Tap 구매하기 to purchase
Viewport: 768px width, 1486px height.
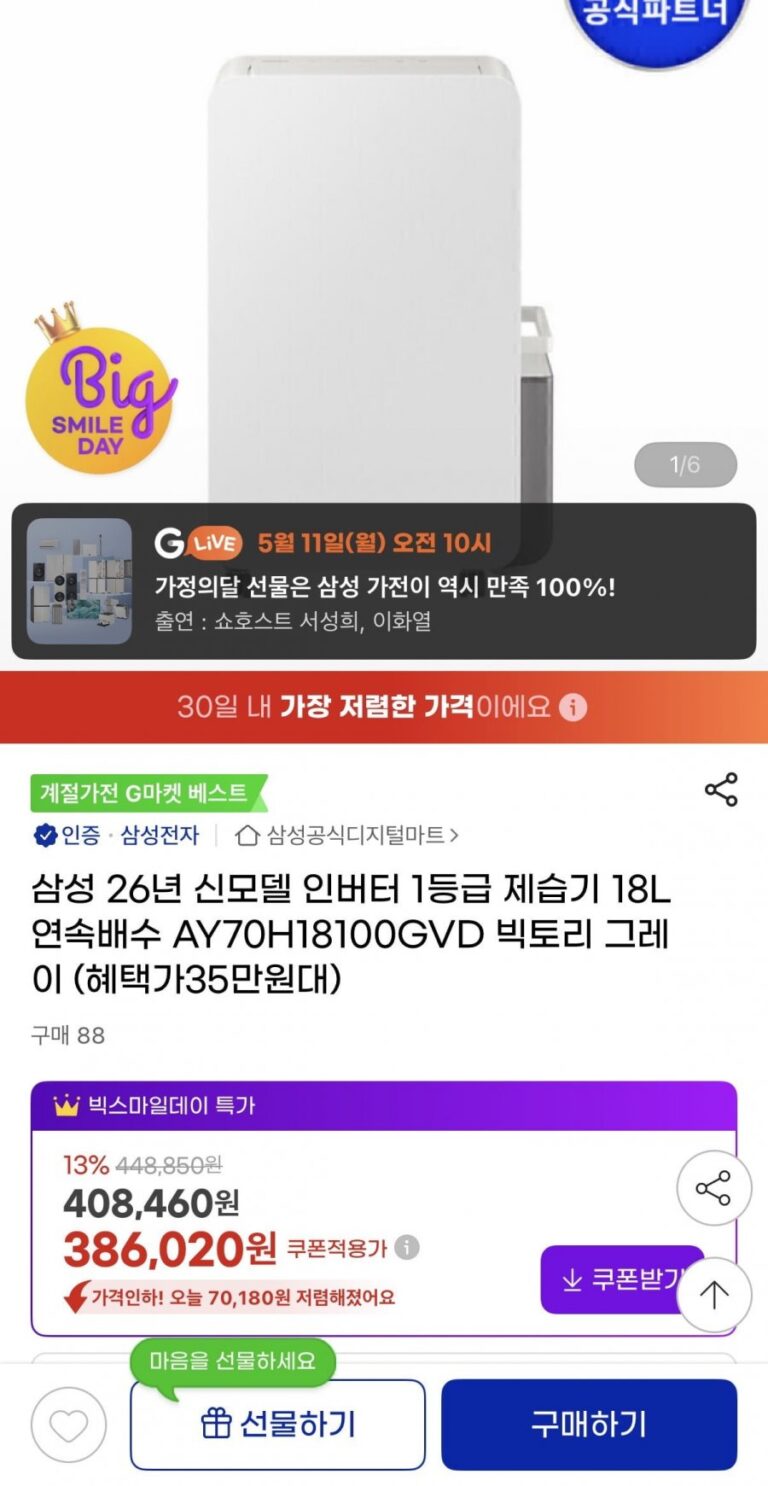click(x=589, y=1424)
